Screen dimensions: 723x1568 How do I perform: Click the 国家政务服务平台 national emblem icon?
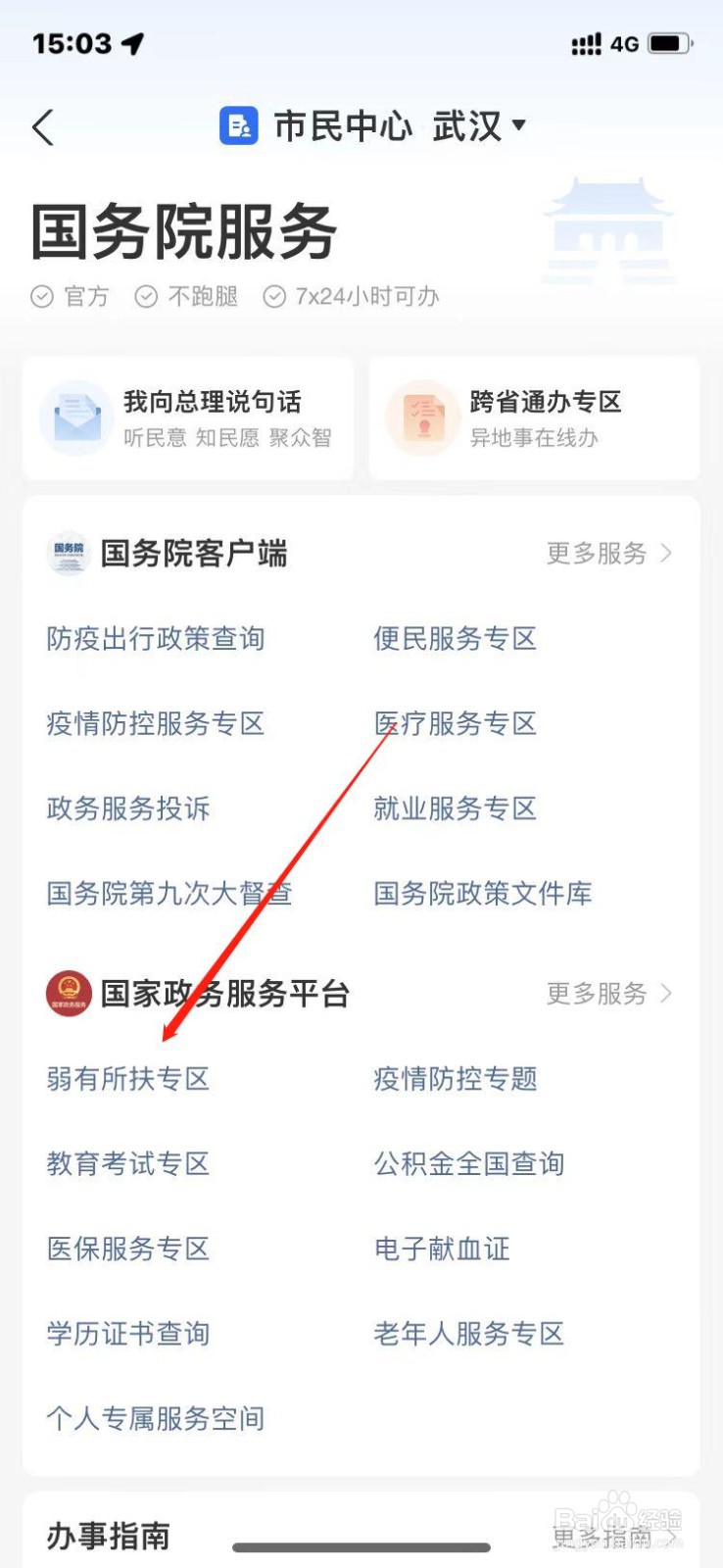pyautogui.click(x=67, y=993)
